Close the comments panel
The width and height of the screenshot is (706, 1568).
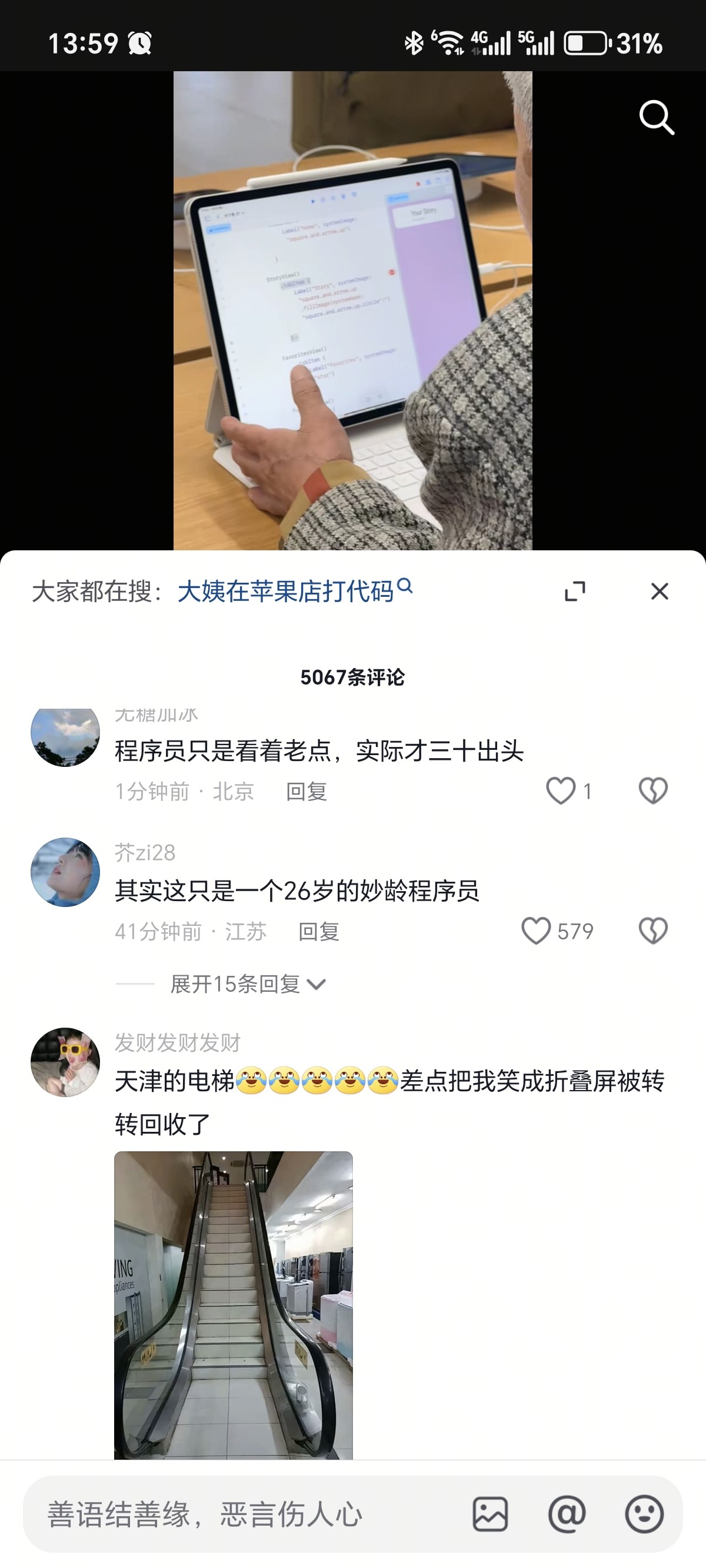(x=660, y=591)
